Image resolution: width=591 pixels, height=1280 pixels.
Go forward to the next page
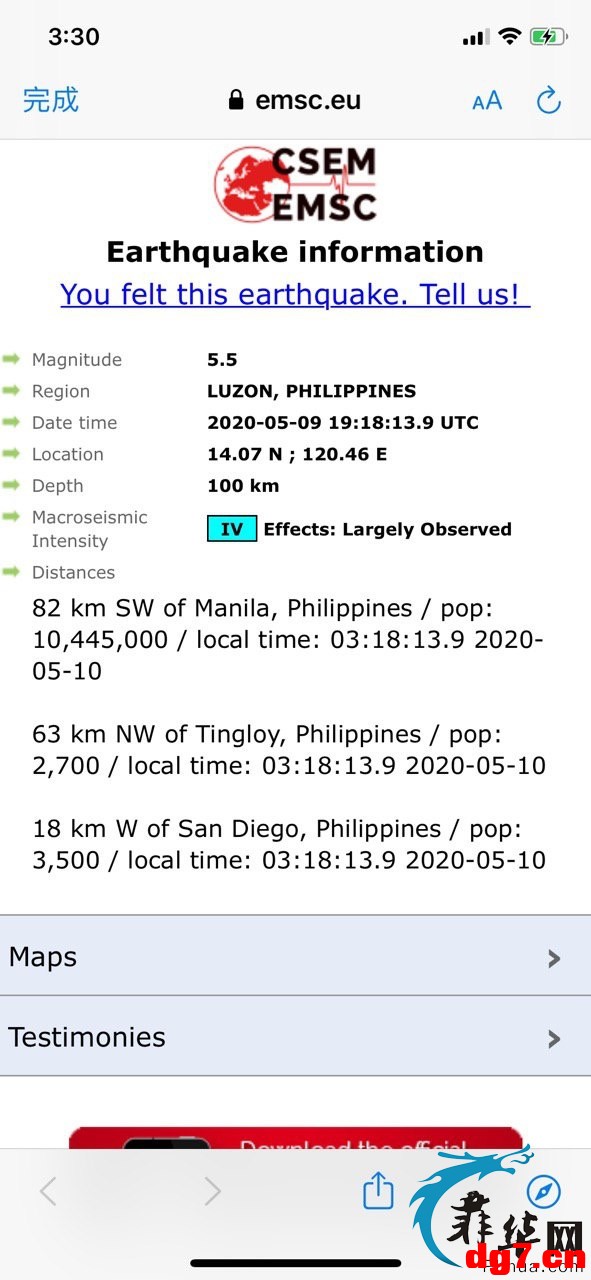[x=212, y=1191]
